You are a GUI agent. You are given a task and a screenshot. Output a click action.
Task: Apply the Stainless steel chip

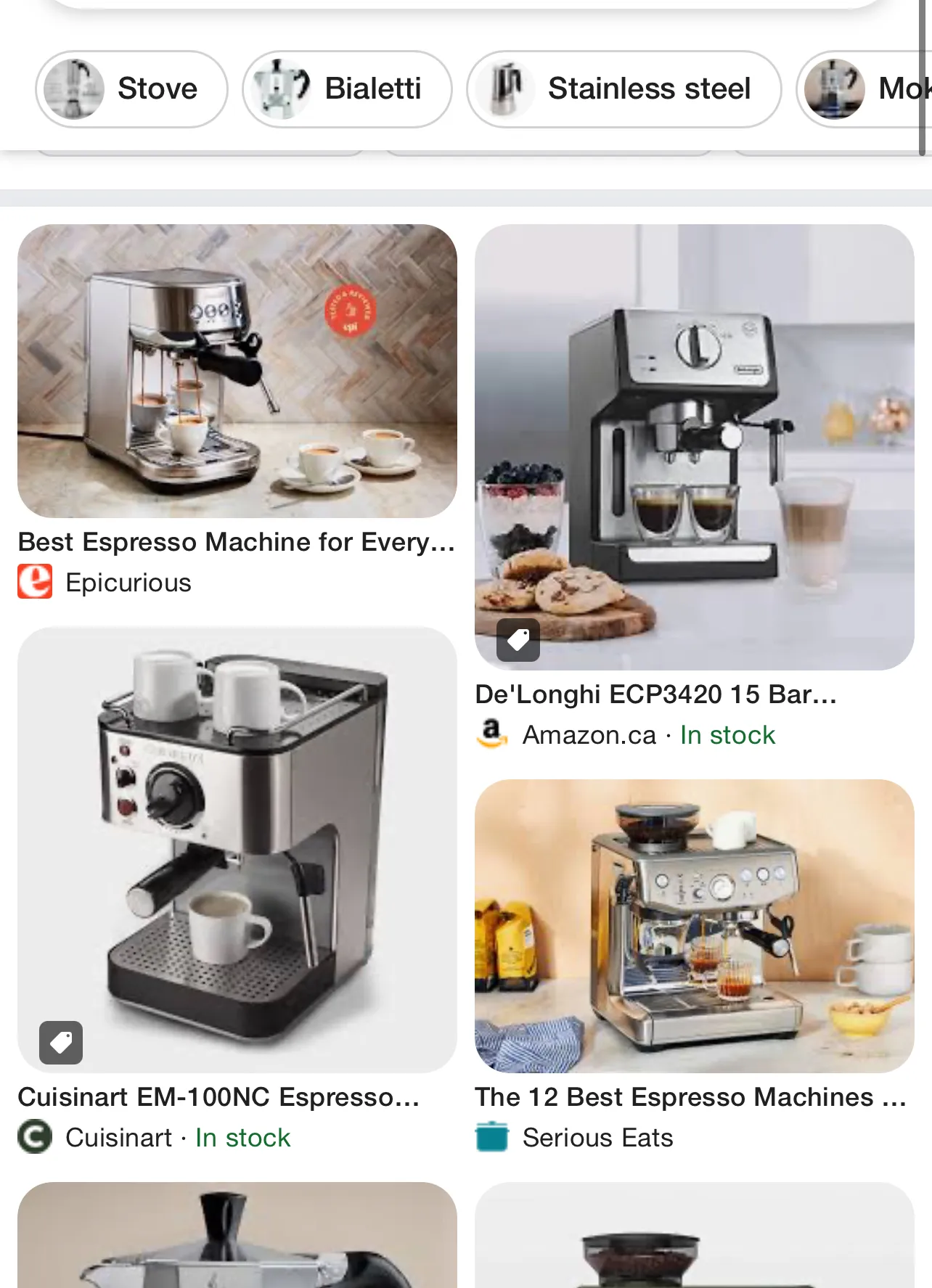[x=624, y=89]
